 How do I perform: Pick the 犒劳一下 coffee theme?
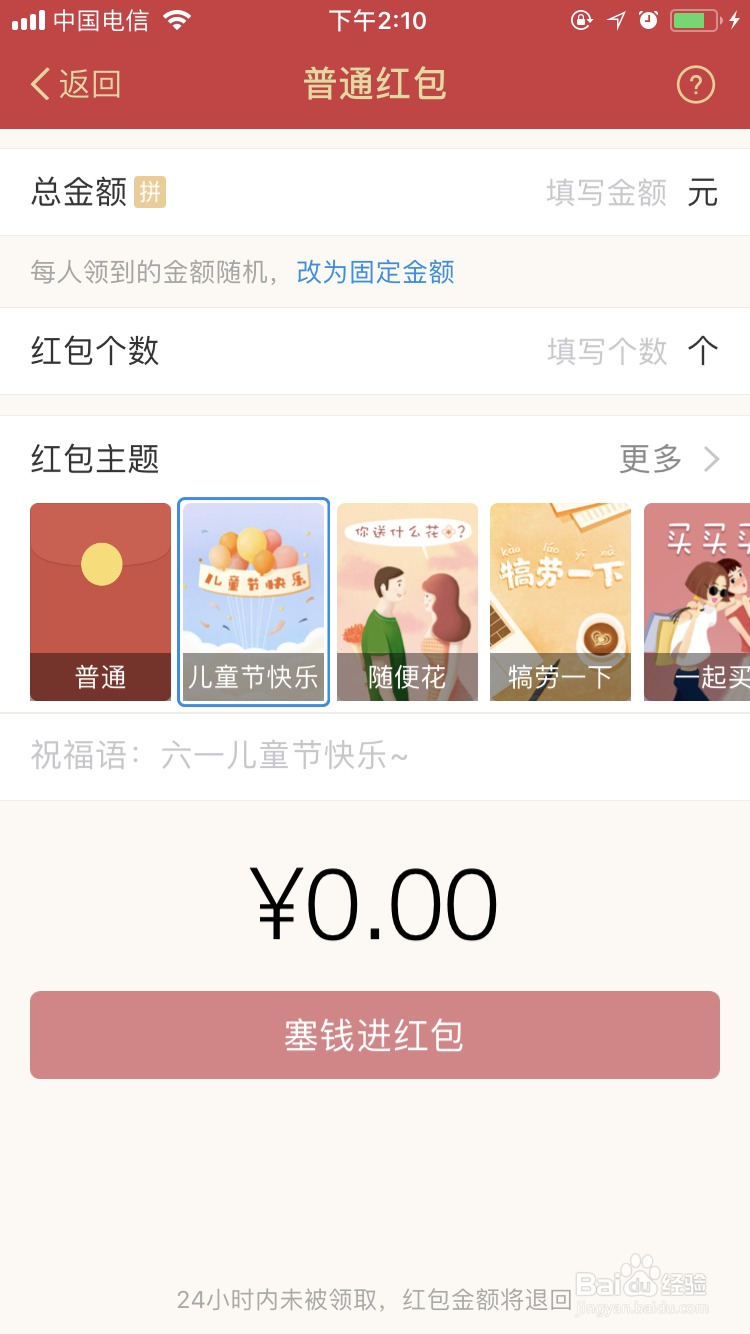coord(560,600)
